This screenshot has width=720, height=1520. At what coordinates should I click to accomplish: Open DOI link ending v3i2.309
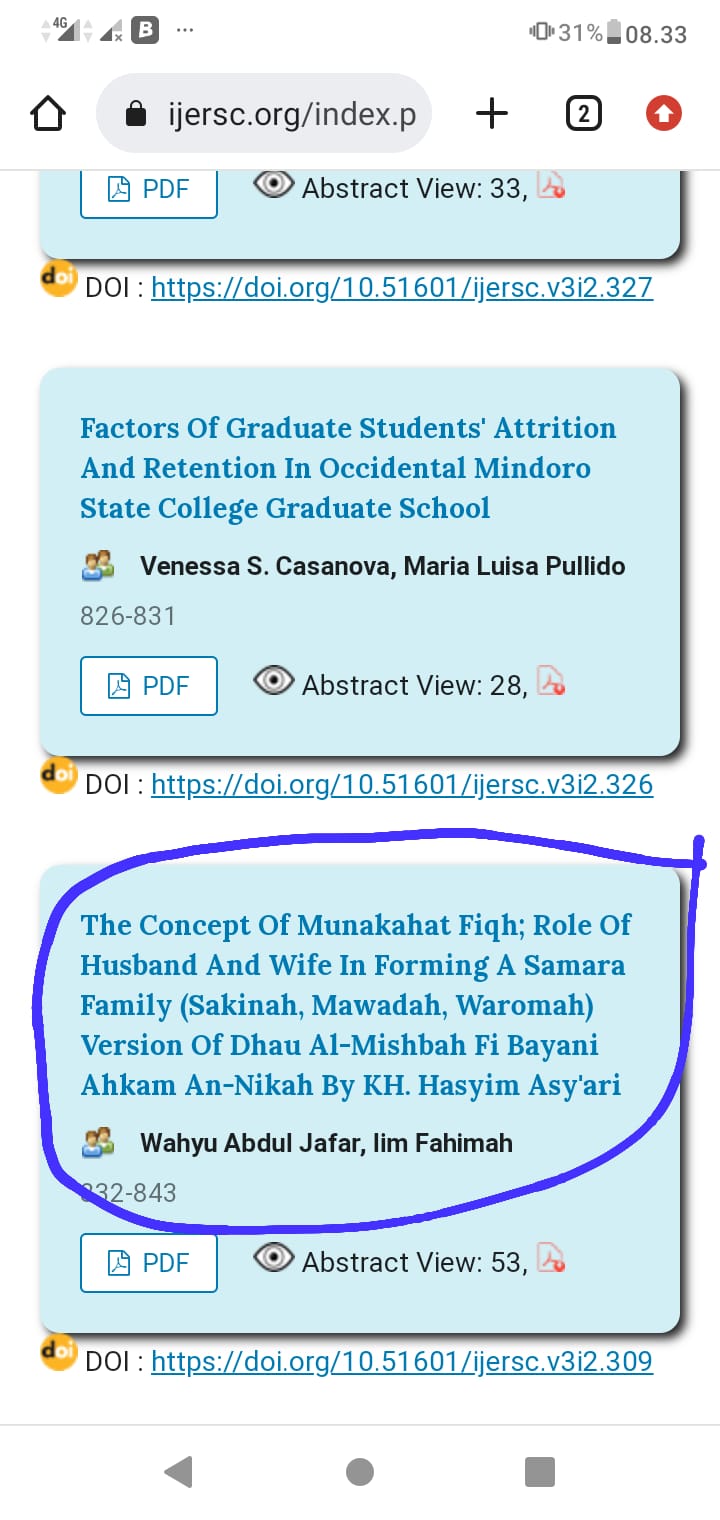click(401, 1361)
